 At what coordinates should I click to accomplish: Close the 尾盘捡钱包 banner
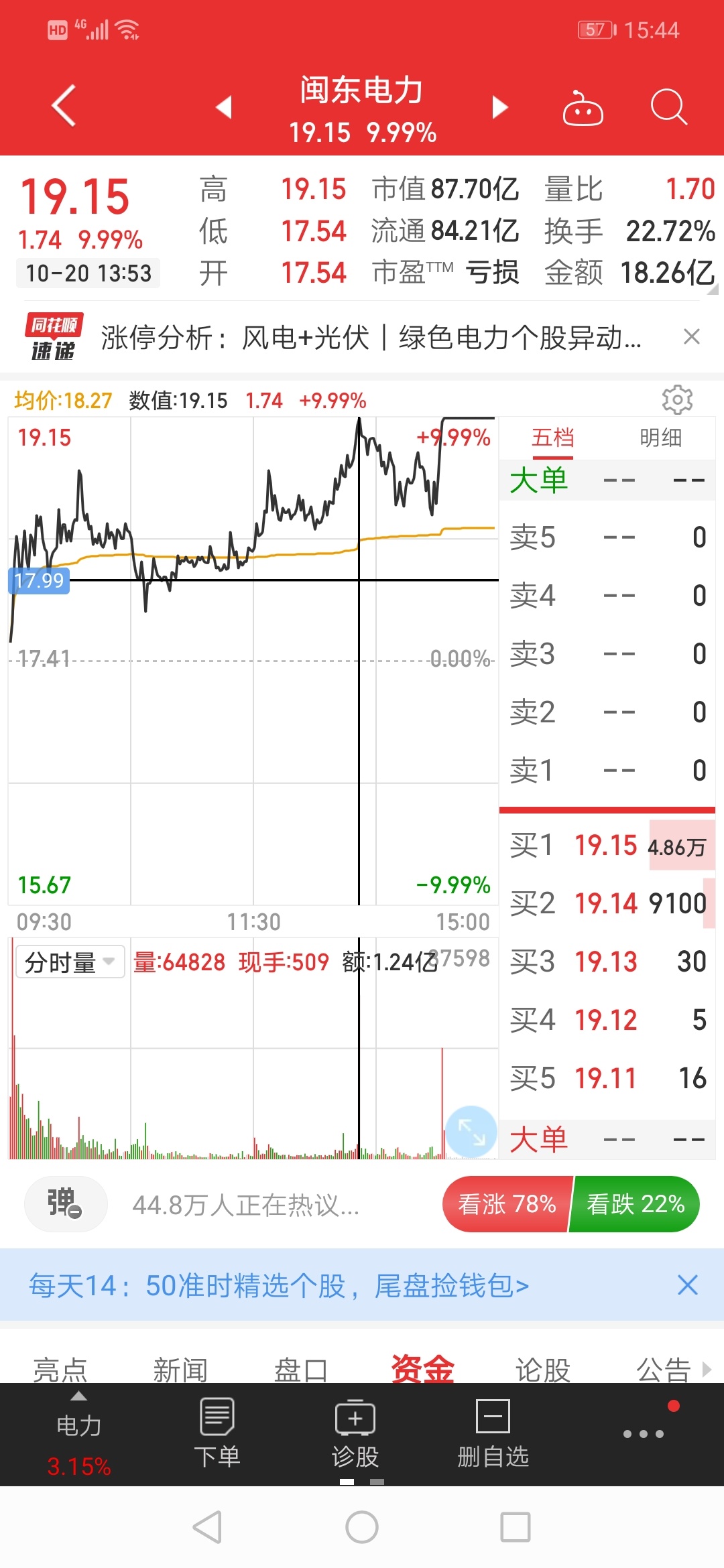pos(688,1285)
